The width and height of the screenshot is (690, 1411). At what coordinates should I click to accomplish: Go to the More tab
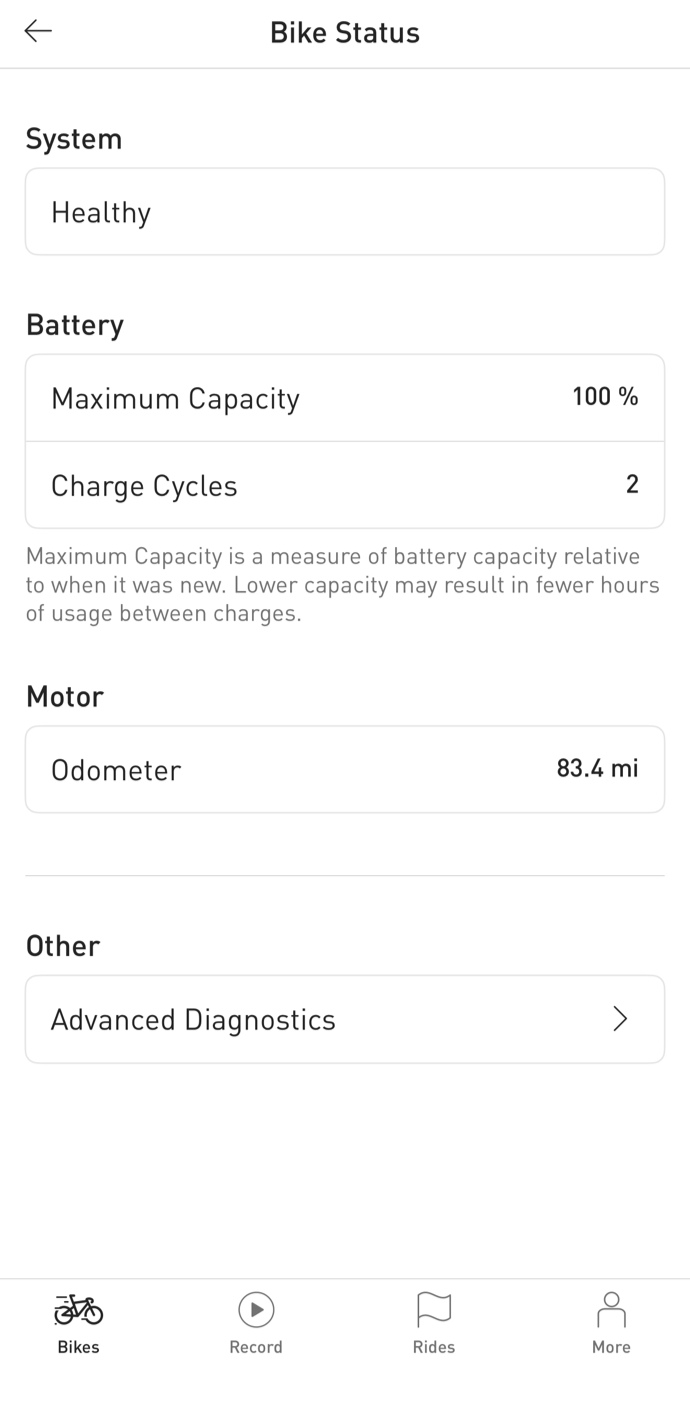611,1322
